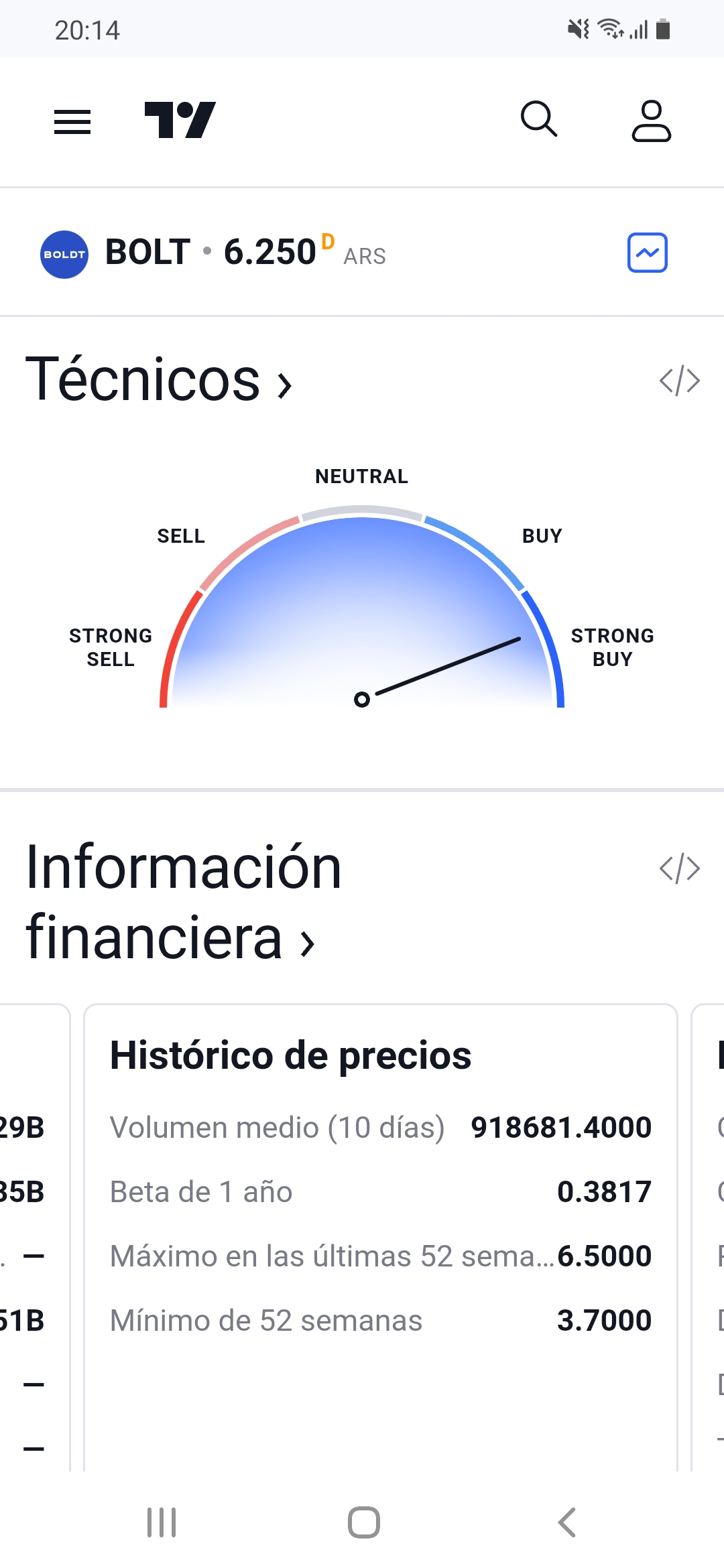Open the TradingView search
Screen dimensions: 724x1568
(540, 121)
